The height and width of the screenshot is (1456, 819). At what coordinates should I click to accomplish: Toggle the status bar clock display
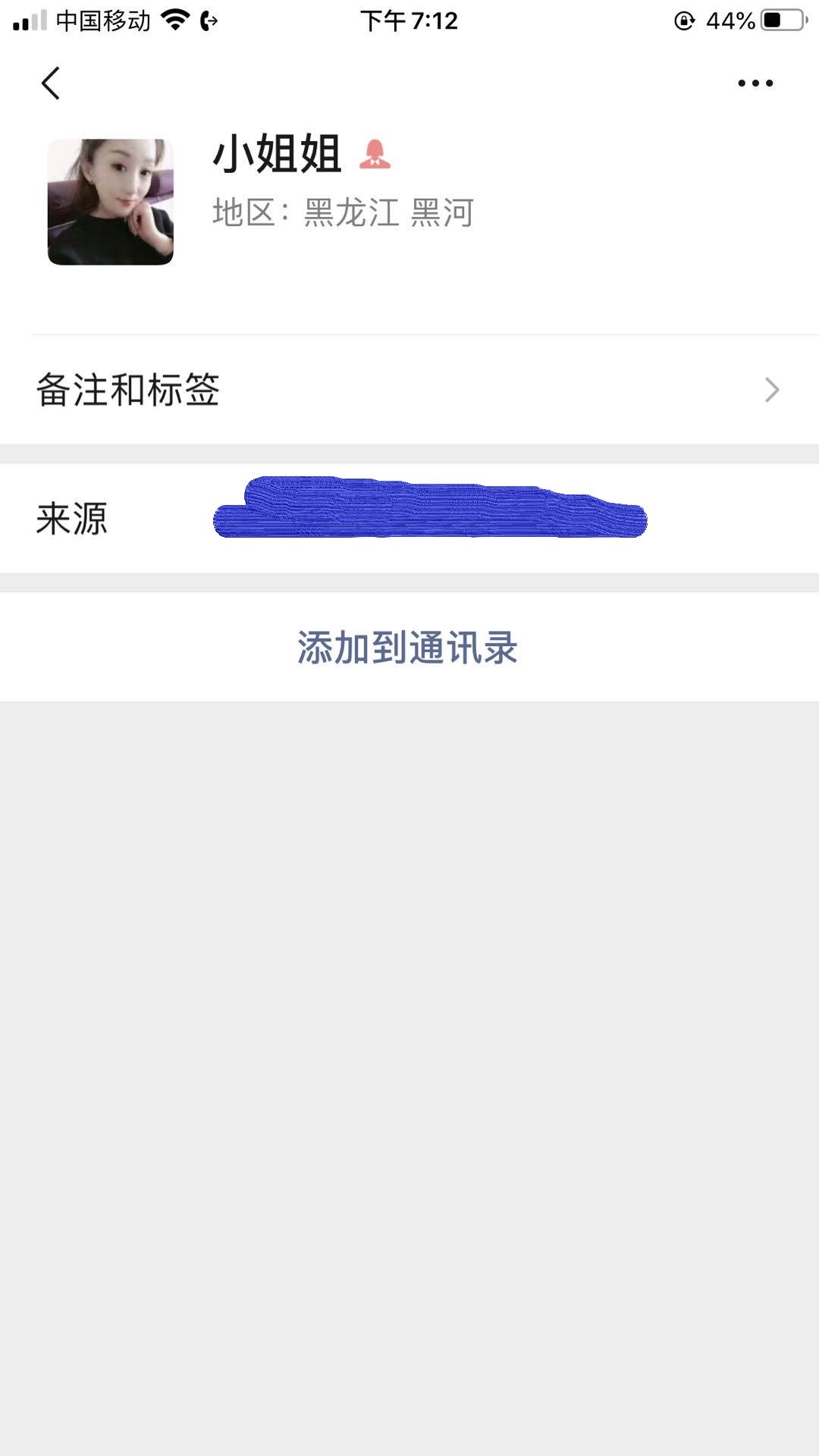[409, 20]
